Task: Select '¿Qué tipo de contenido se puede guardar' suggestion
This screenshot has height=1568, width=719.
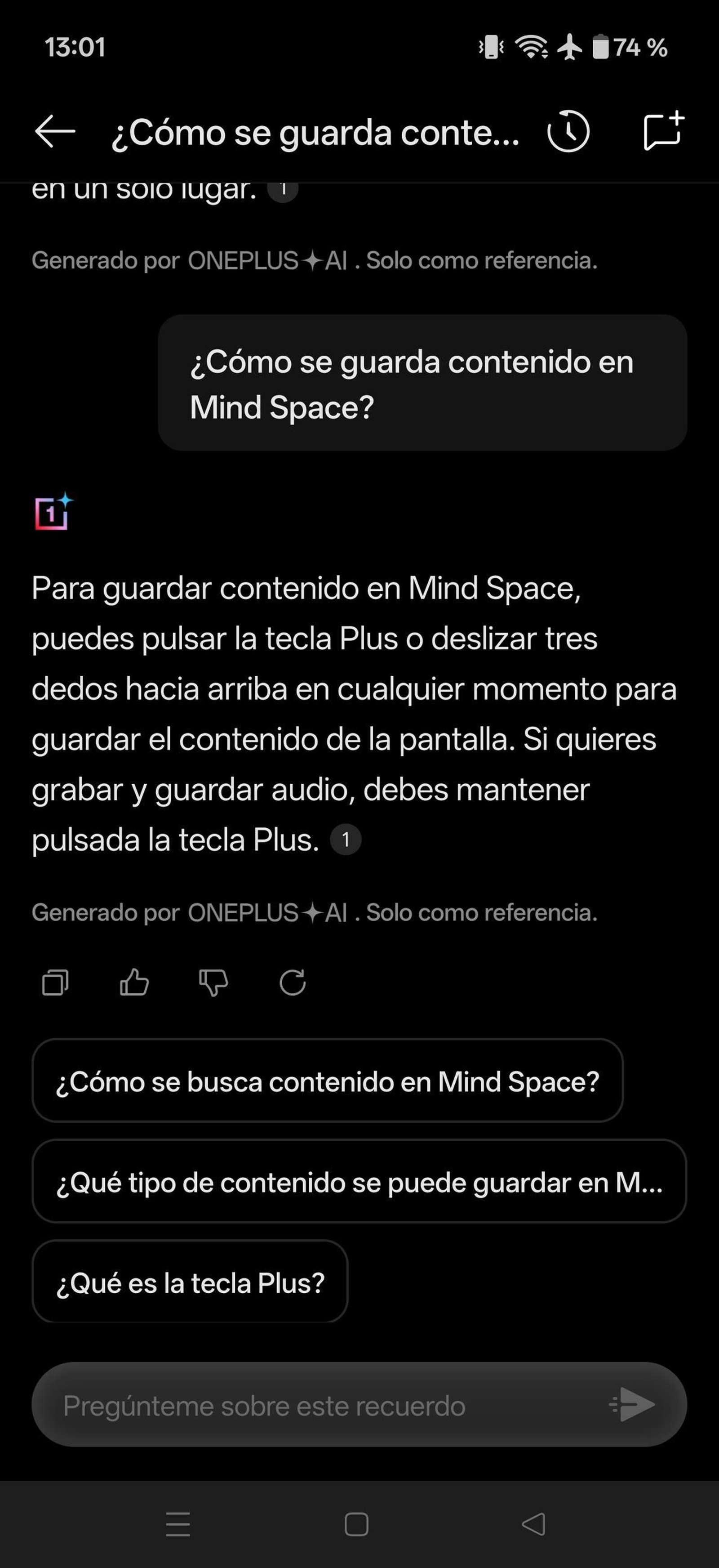Action: 359,1181
